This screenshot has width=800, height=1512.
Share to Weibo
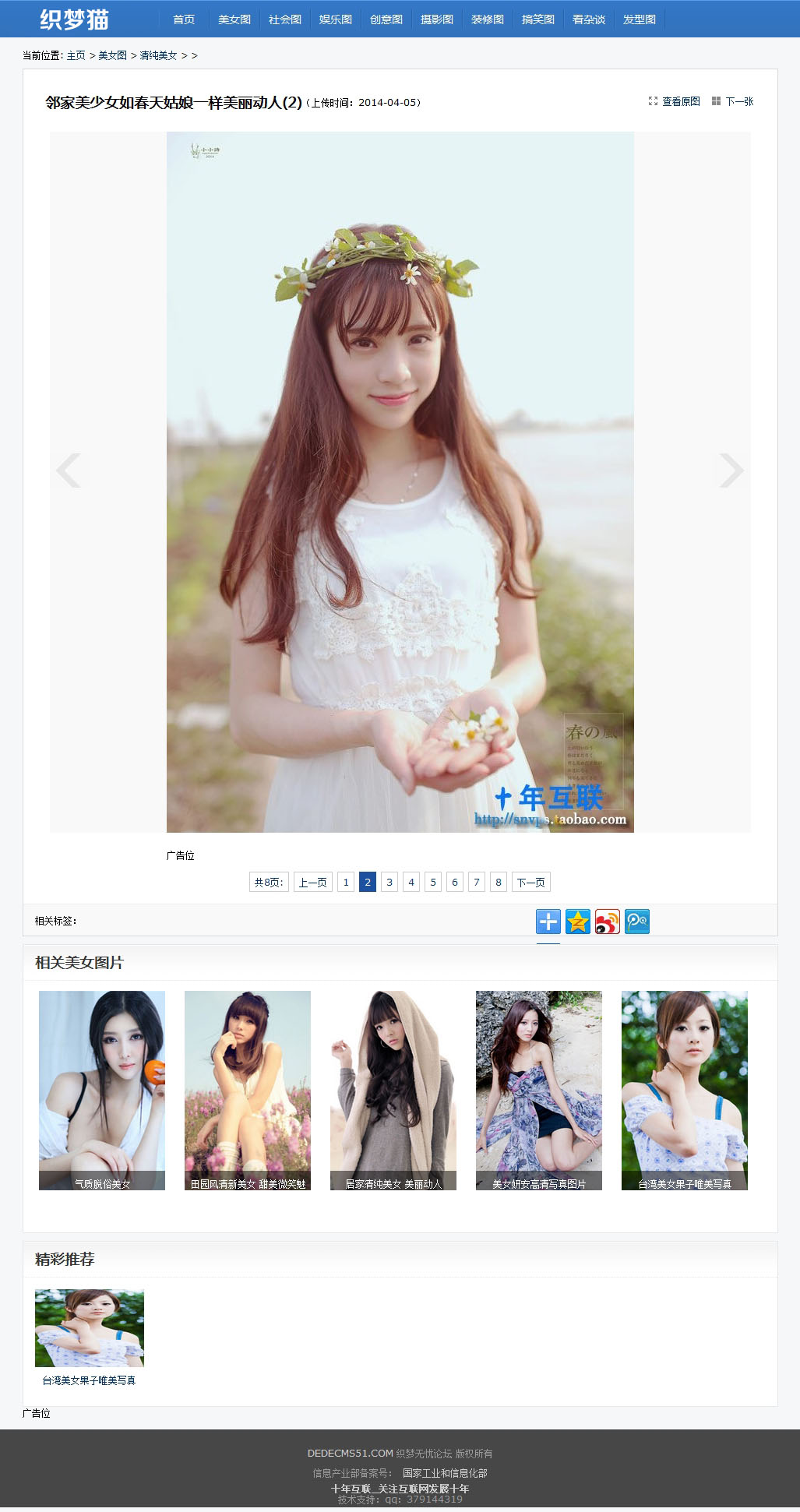[608, 922]
